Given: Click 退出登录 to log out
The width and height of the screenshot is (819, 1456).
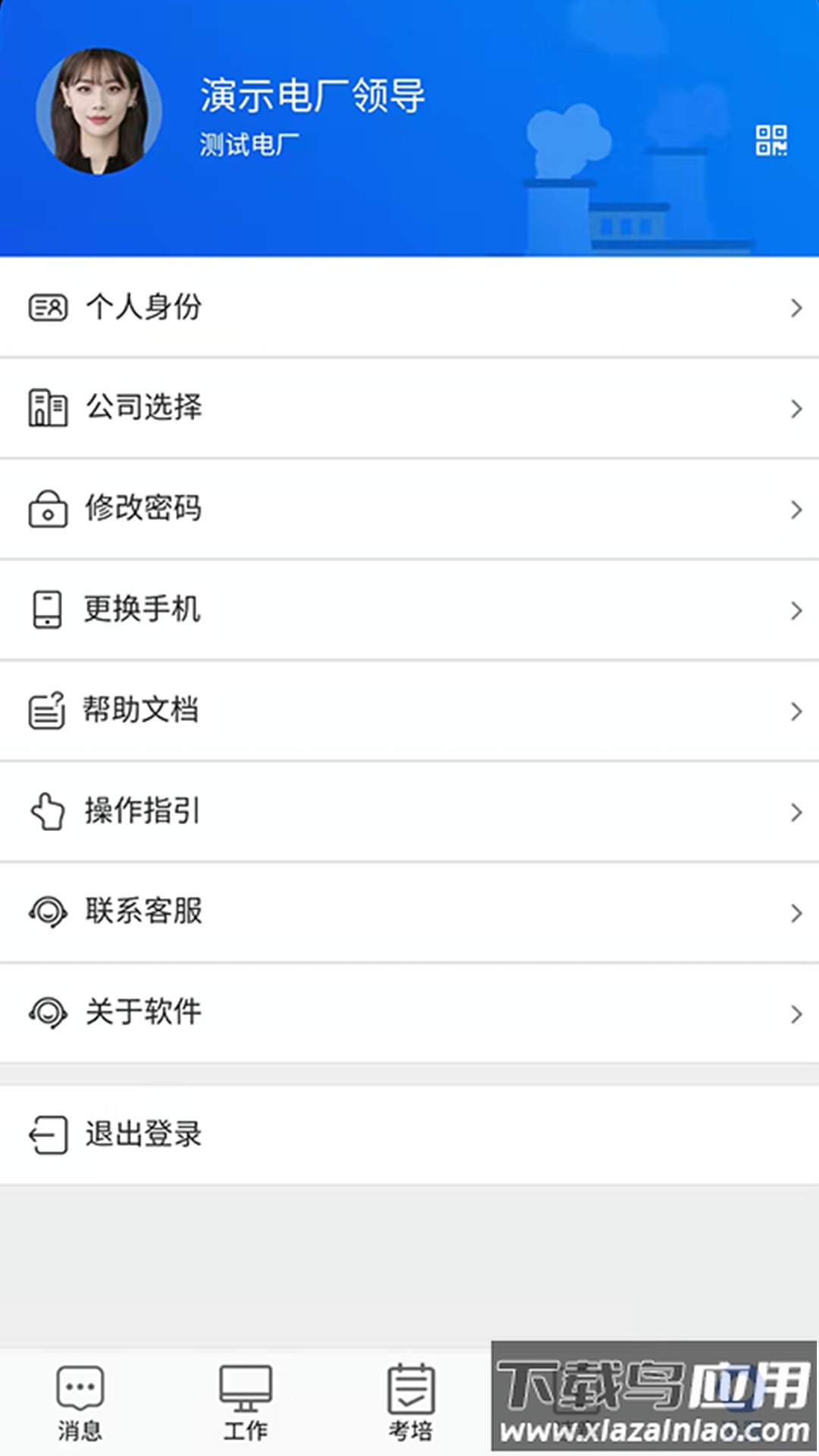Looking at the screenshot, I should click(x=144, y=1134).
